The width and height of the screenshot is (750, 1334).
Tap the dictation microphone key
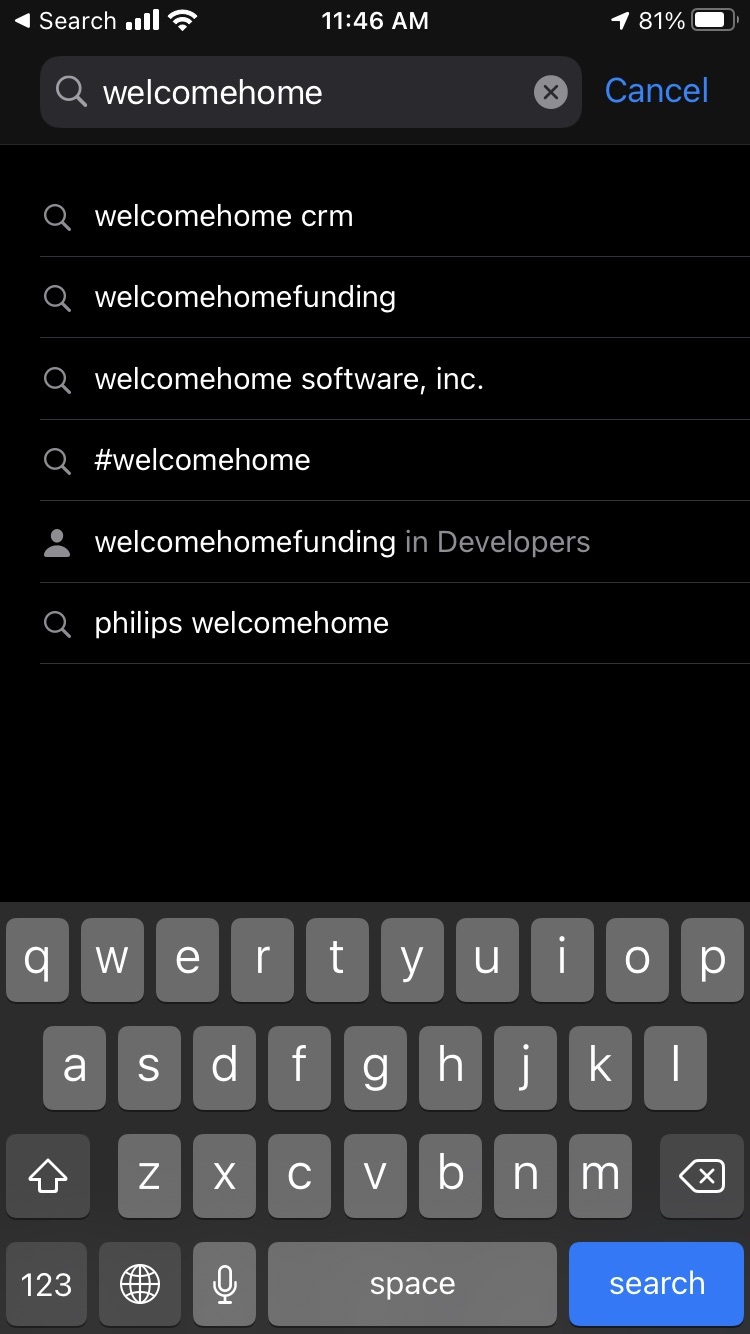[x=225, y=1283]
